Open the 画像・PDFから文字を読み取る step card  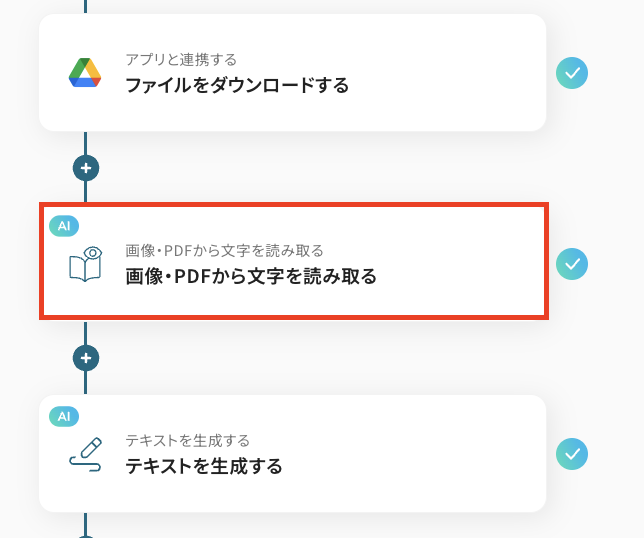point(292,263)
